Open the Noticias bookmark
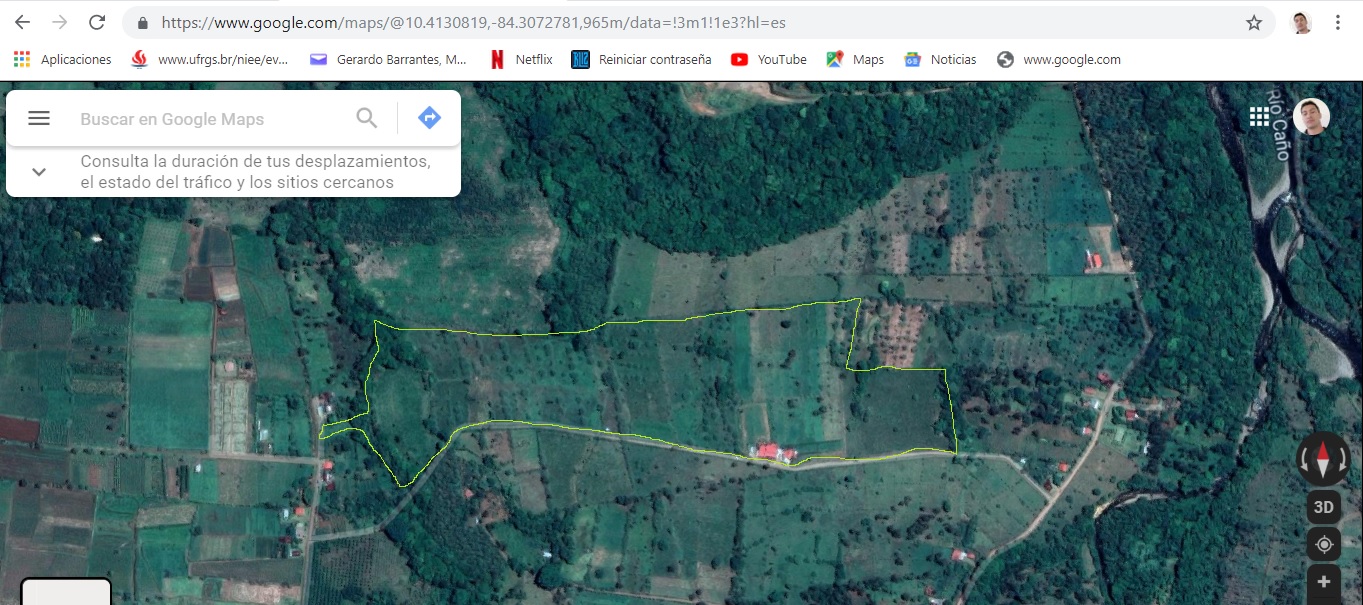The width and height of the screenshot is (1363, 605). 940,60
